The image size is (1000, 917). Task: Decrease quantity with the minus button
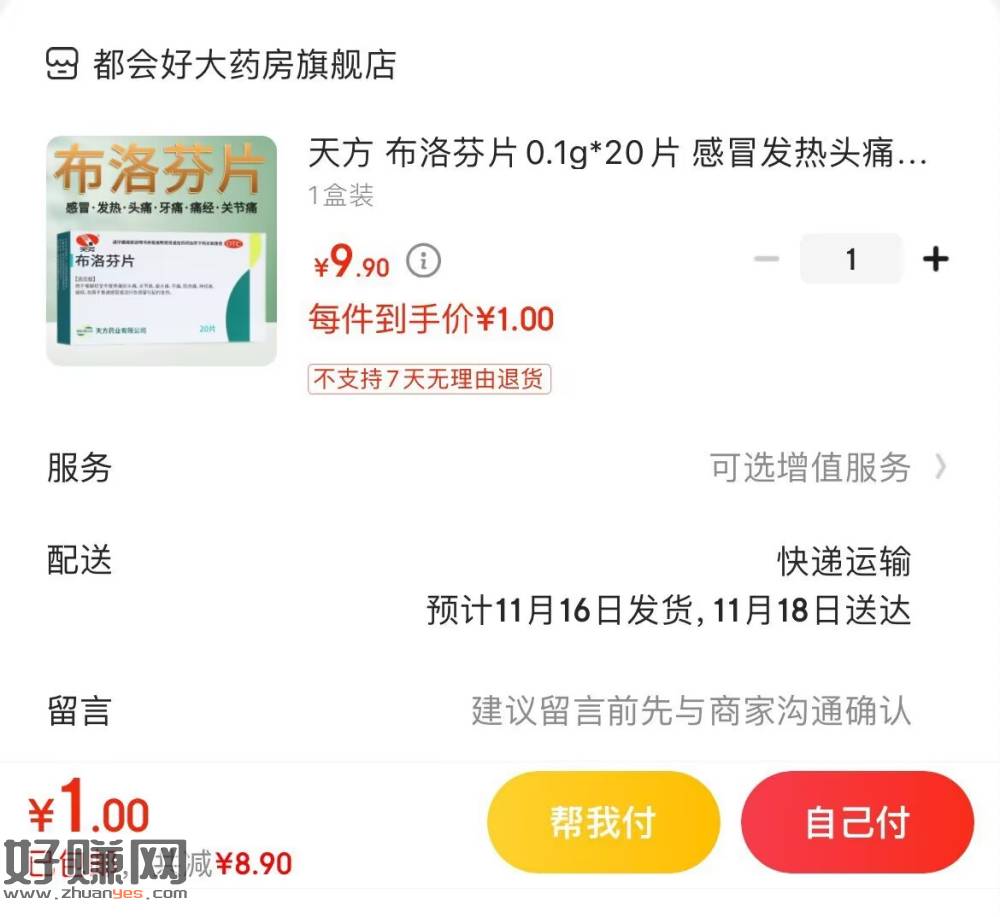pos(766,260)
